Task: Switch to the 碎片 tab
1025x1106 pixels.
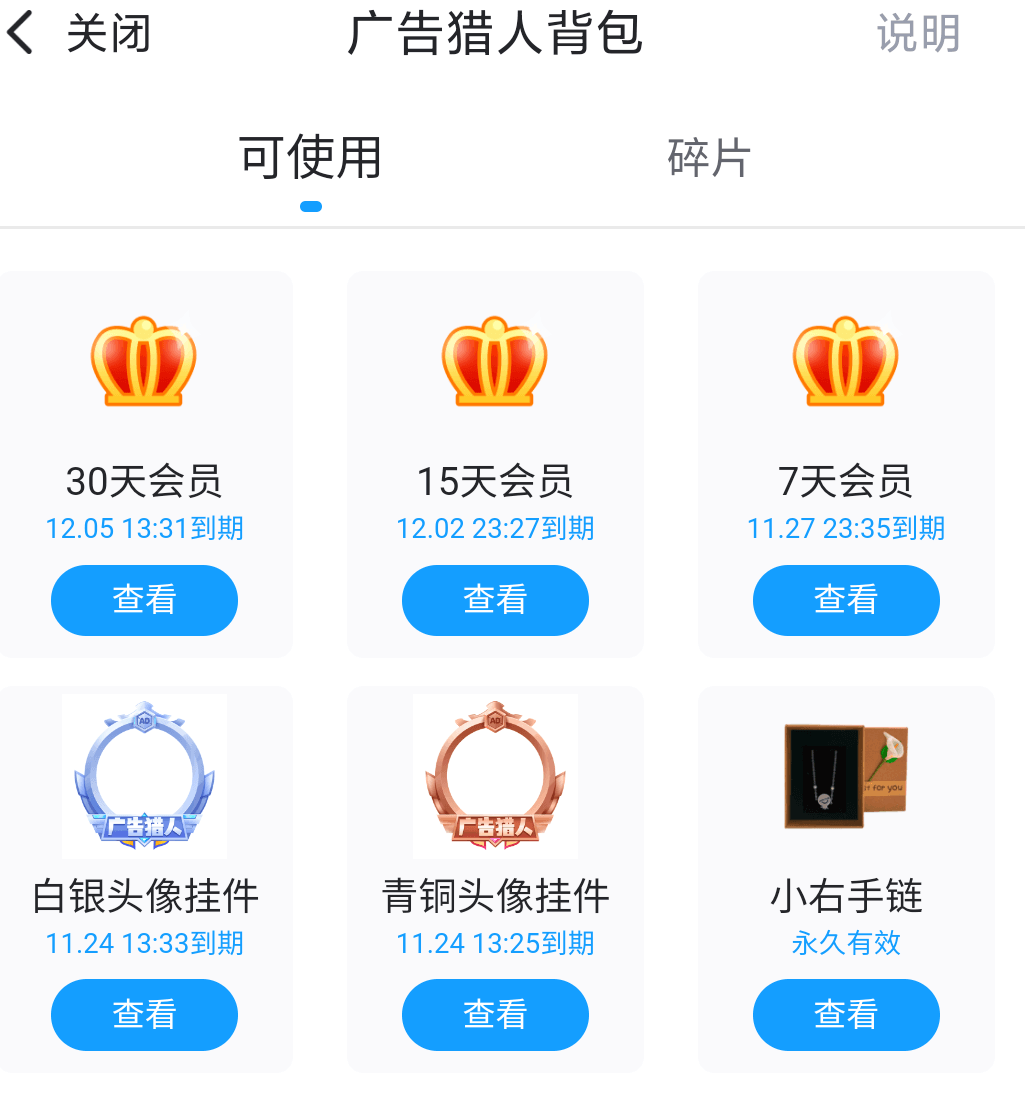Action: click(x=709, y=158)
